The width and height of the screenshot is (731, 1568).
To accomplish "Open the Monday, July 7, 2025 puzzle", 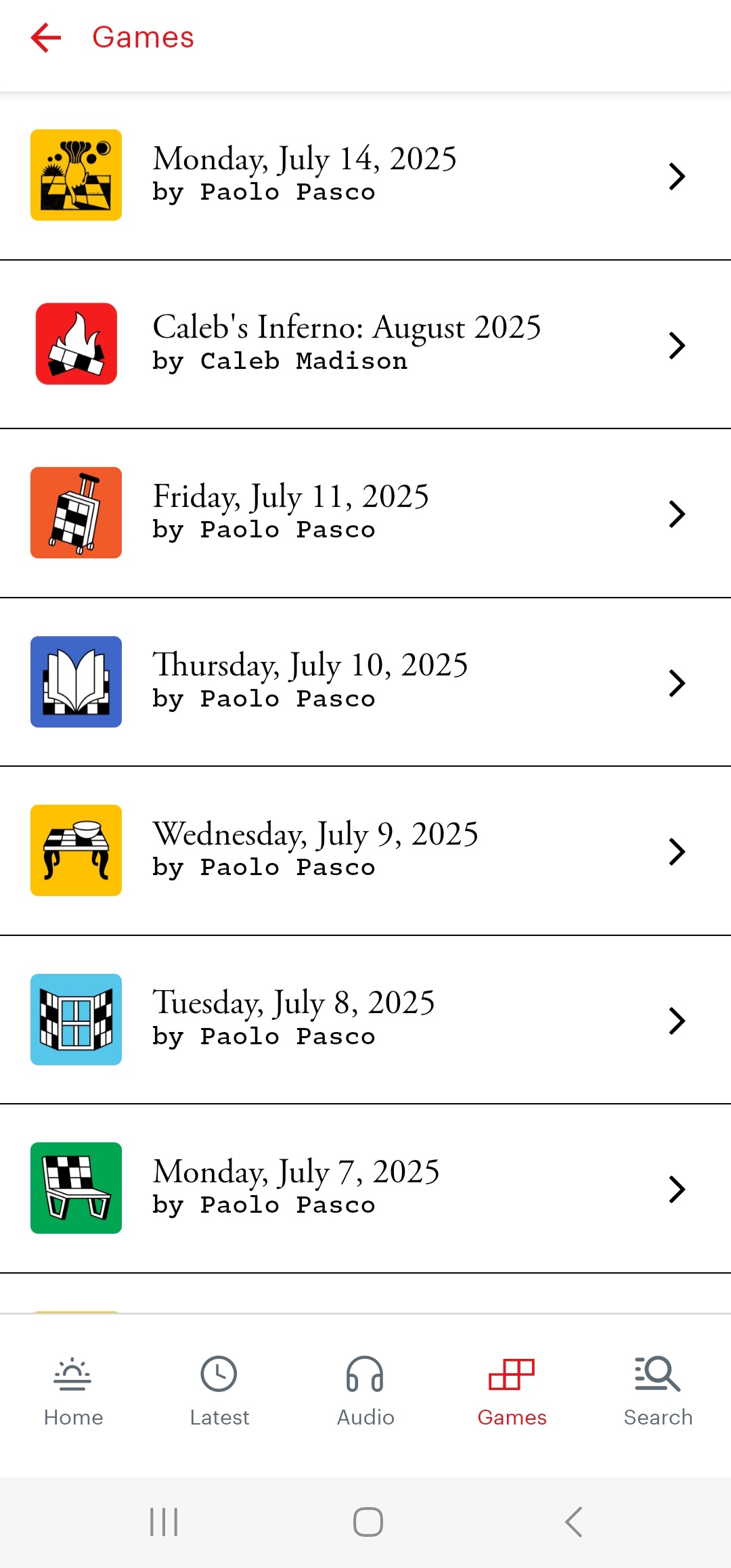I will [x=365, y=1188].
